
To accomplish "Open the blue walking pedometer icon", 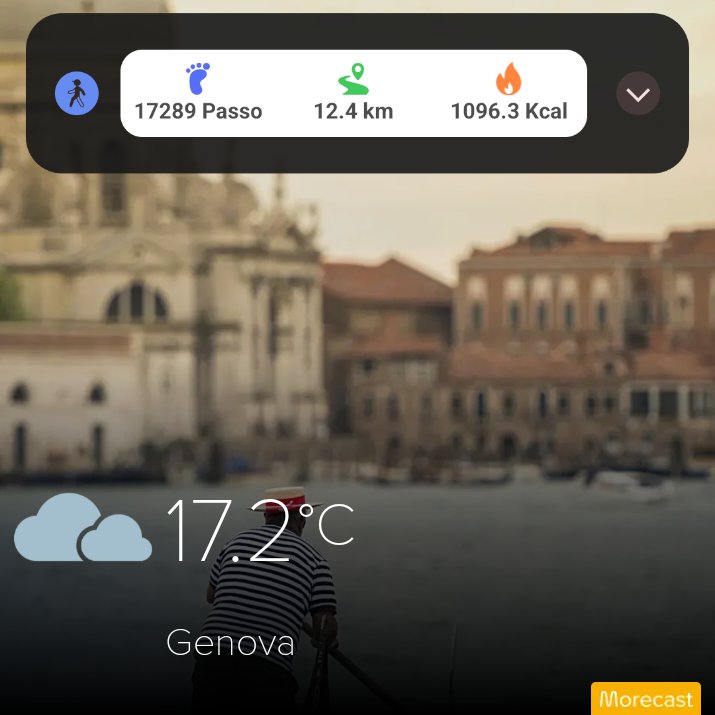I will click(x=77, y=93).
